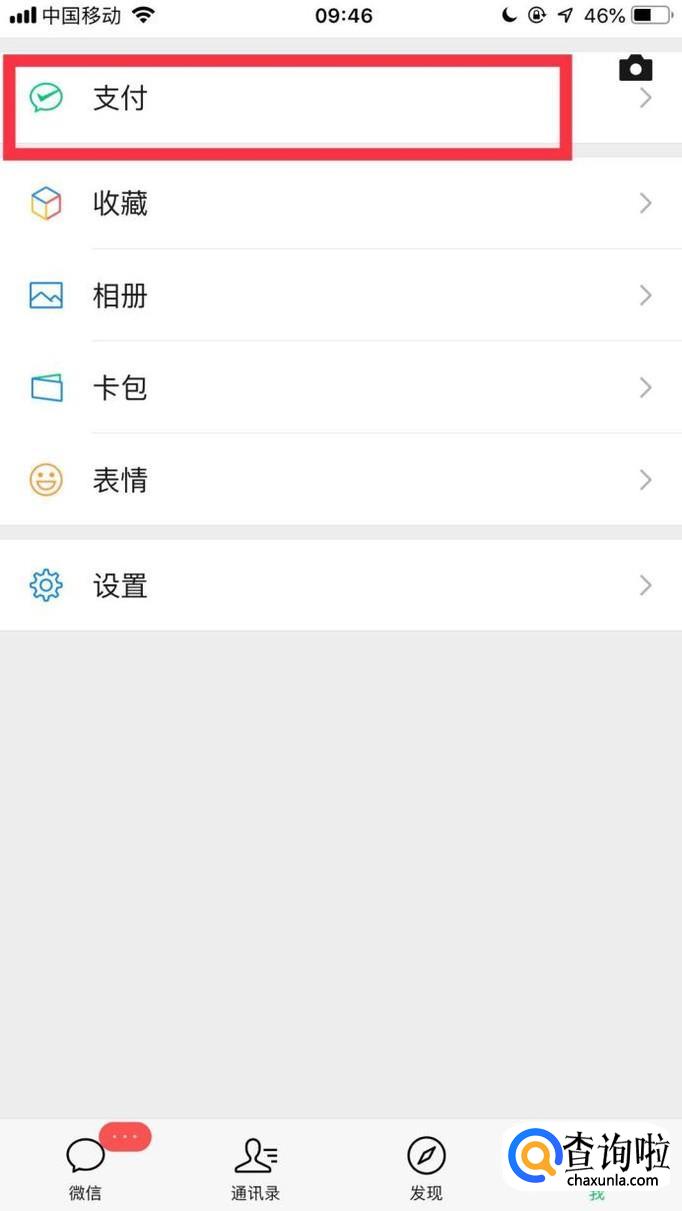Screen dimensions: 682x1211
Task: Switch to the 微信 chats tab
Action: pyautogui.click(x=86, y=1166)
